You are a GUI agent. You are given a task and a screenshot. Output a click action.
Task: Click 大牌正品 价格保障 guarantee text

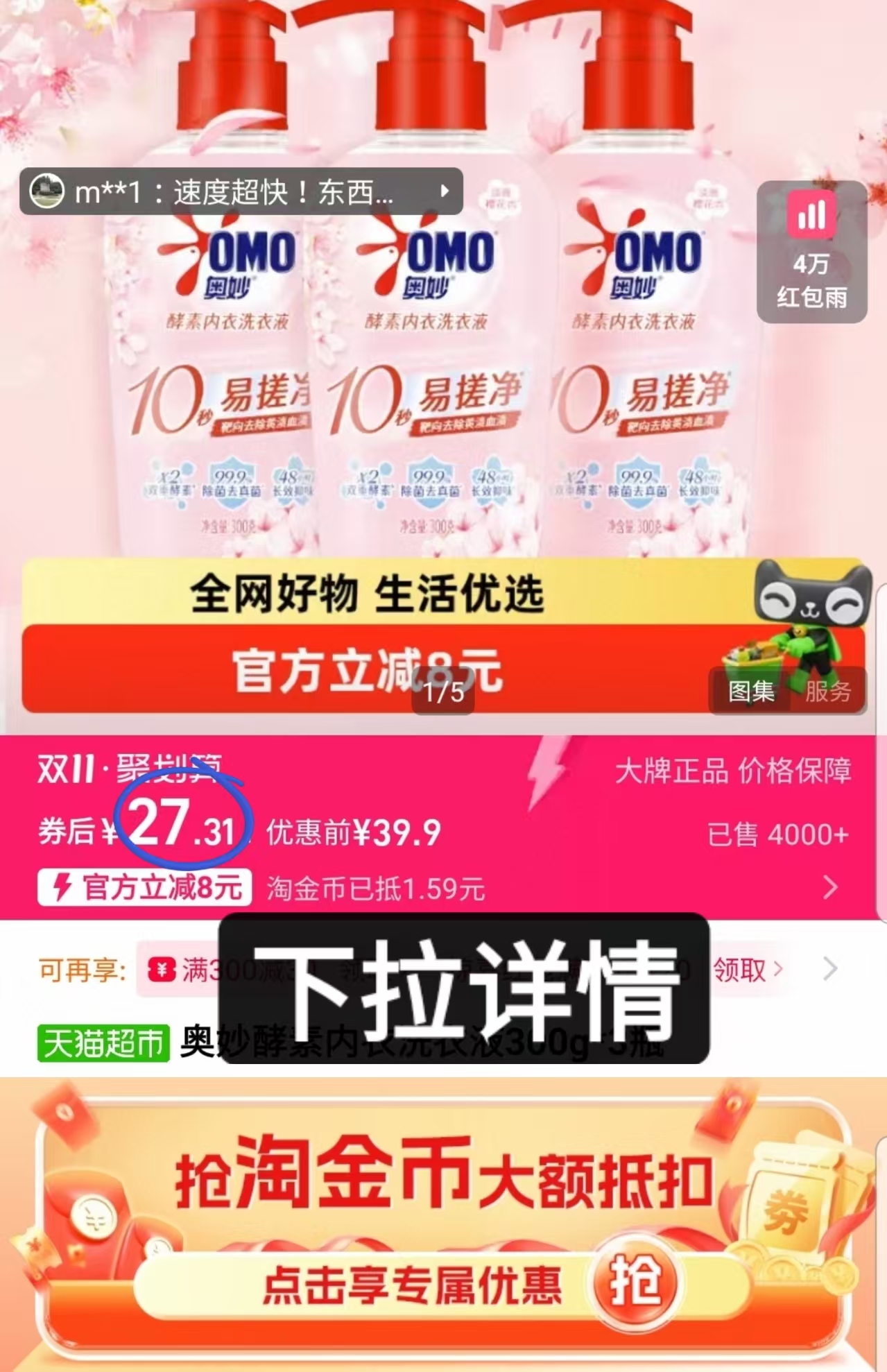click(737, 770)
